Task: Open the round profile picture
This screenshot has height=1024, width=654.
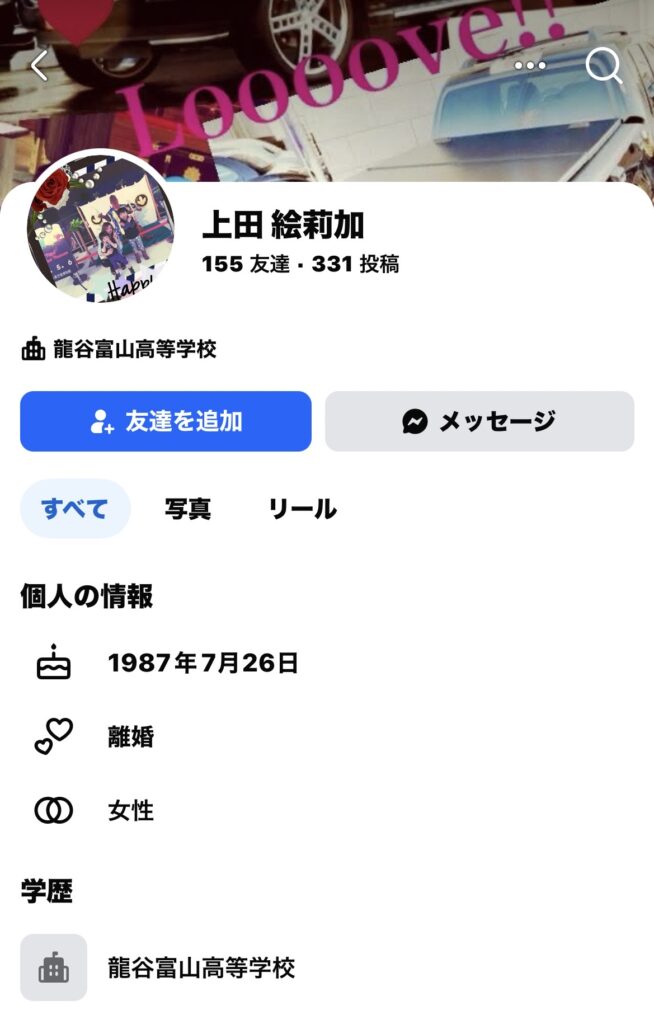Action: pos(100,229)
